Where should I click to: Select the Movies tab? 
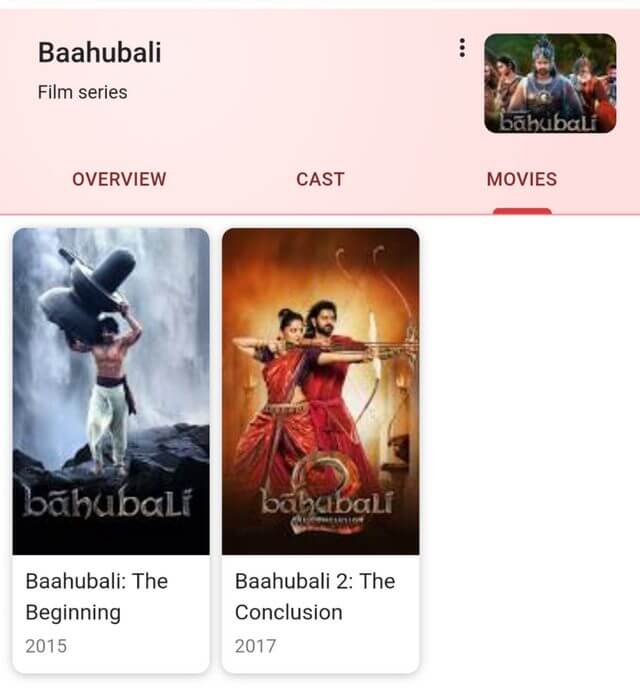coord(521,180)
